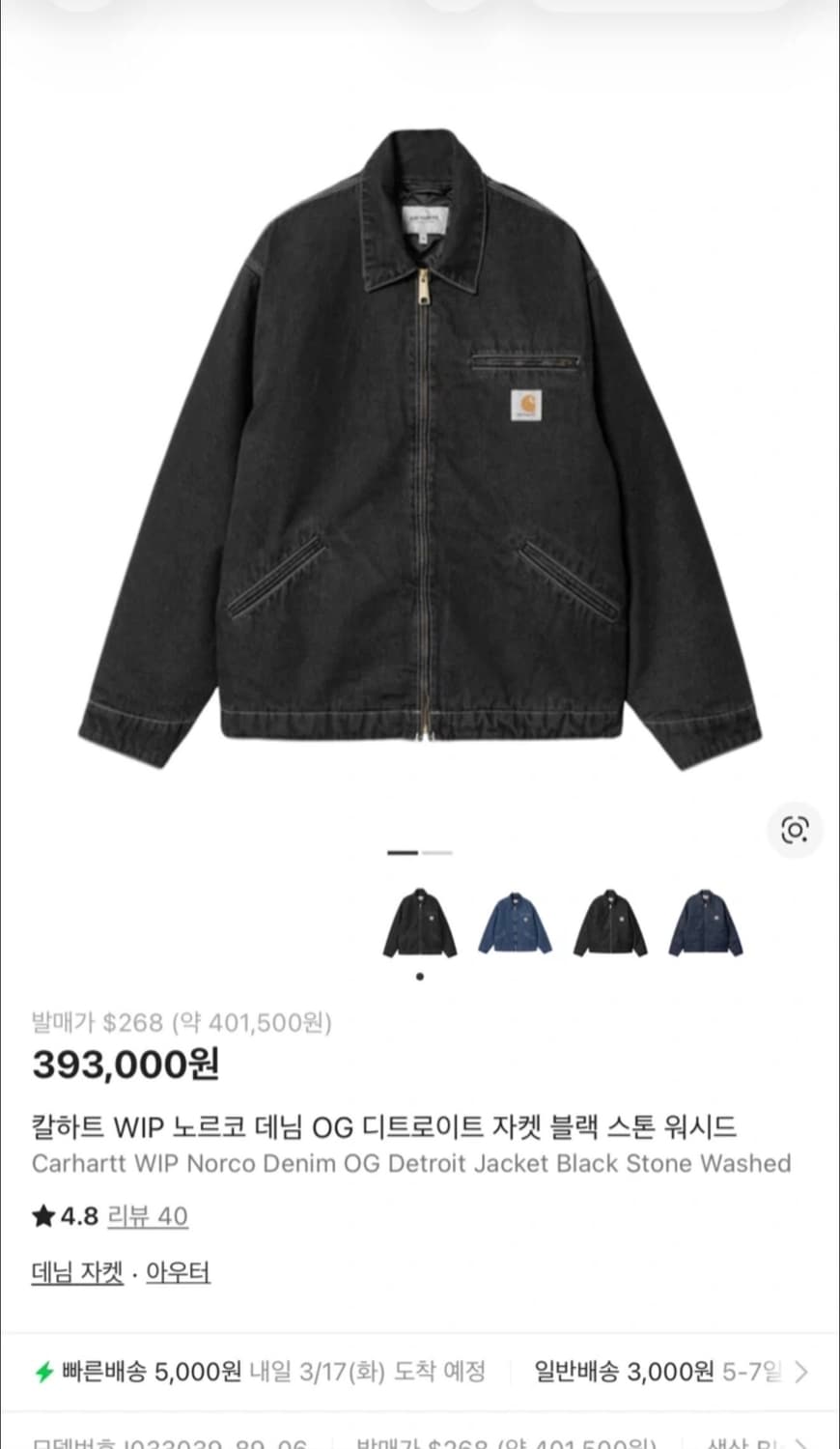
Task: Select the English product name Carhartt WIP Norco
Action: (410, 1163)
